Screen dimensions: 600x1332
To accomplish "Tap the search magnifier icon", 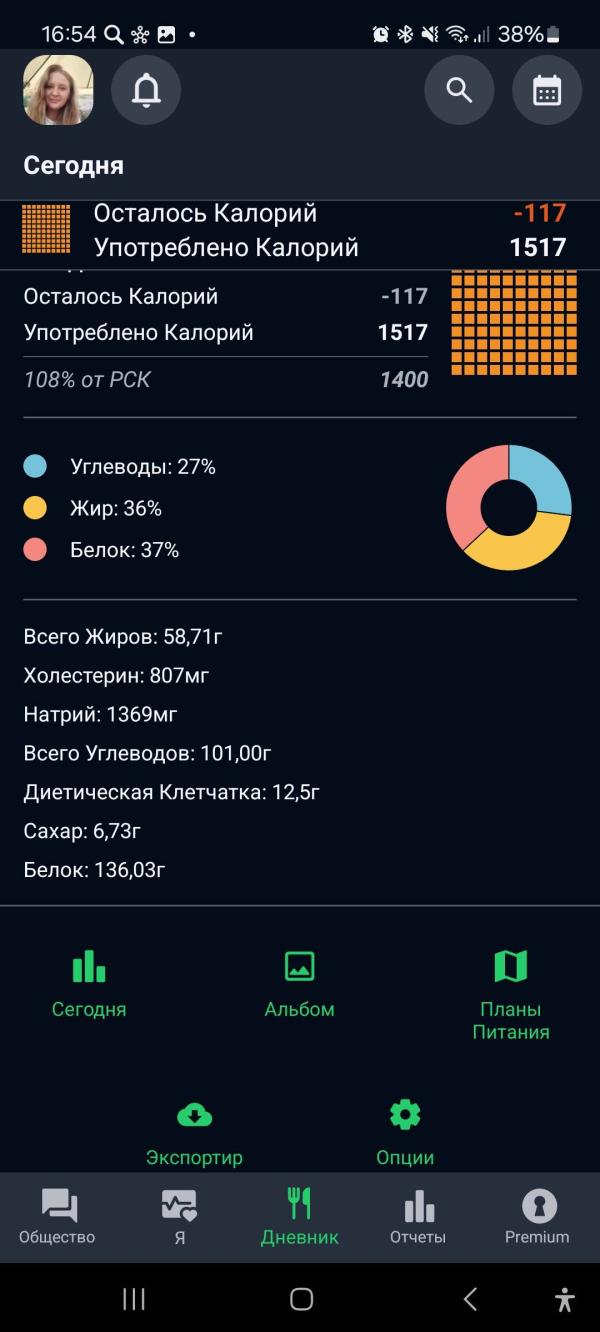I will pyautogui.click(x=459, y=90).
